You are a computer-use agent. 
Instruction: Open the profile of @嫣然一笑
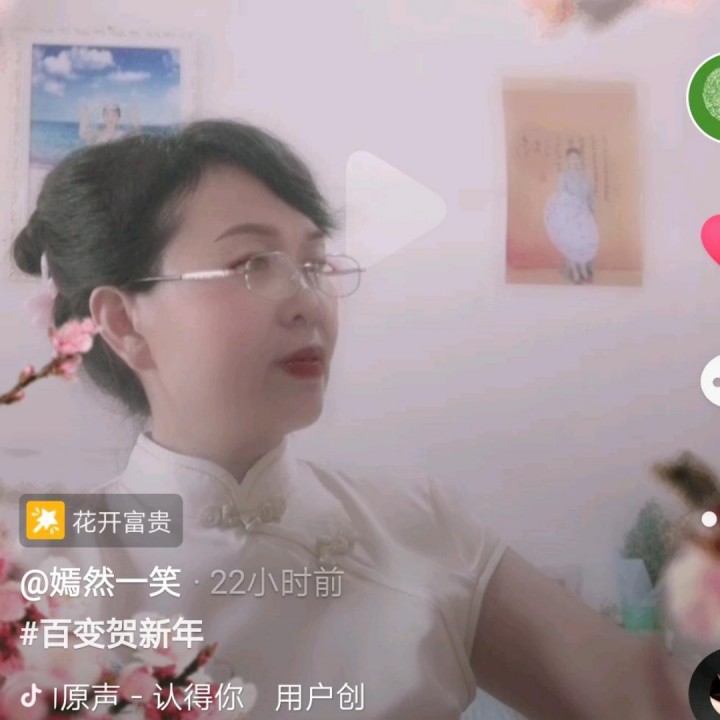100,583
